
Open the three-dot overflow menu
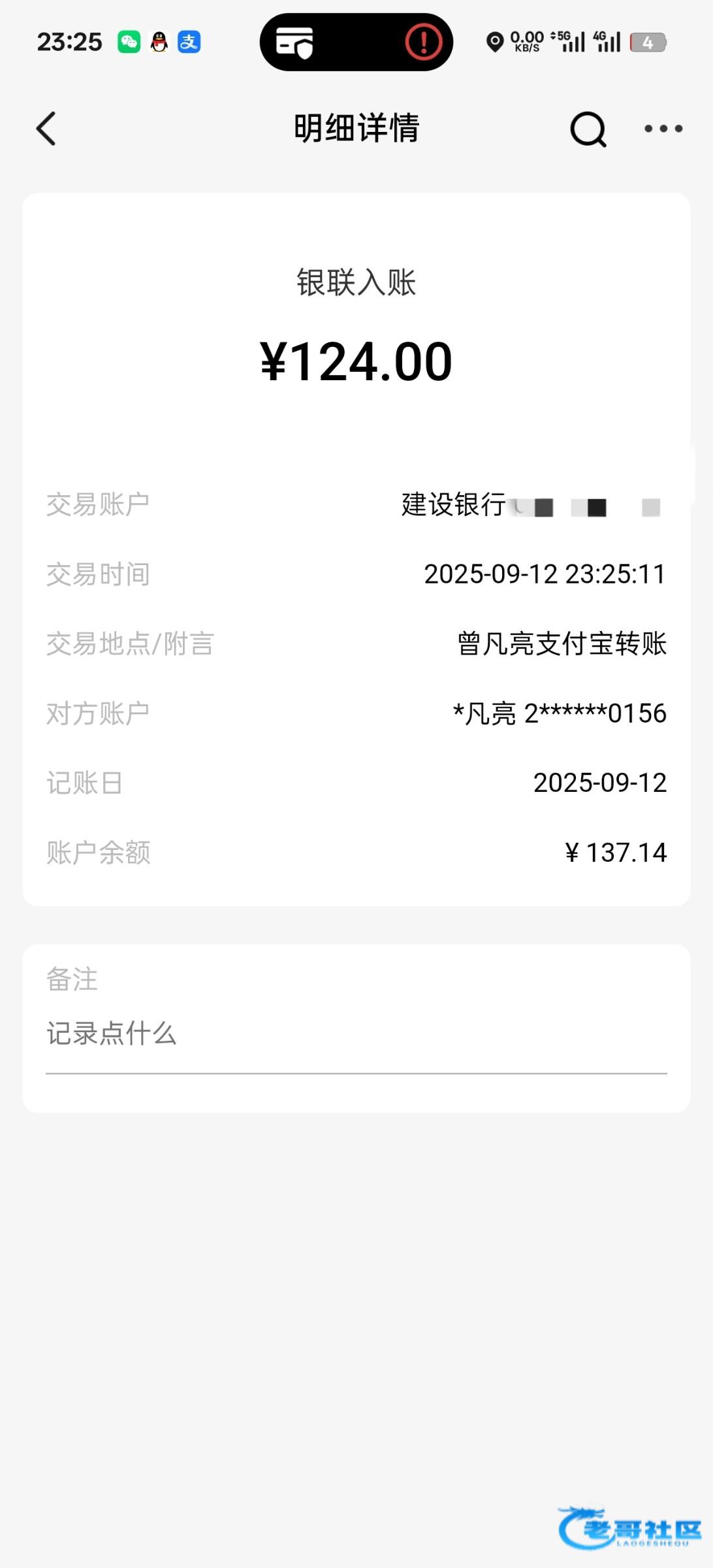pos(663,129)
